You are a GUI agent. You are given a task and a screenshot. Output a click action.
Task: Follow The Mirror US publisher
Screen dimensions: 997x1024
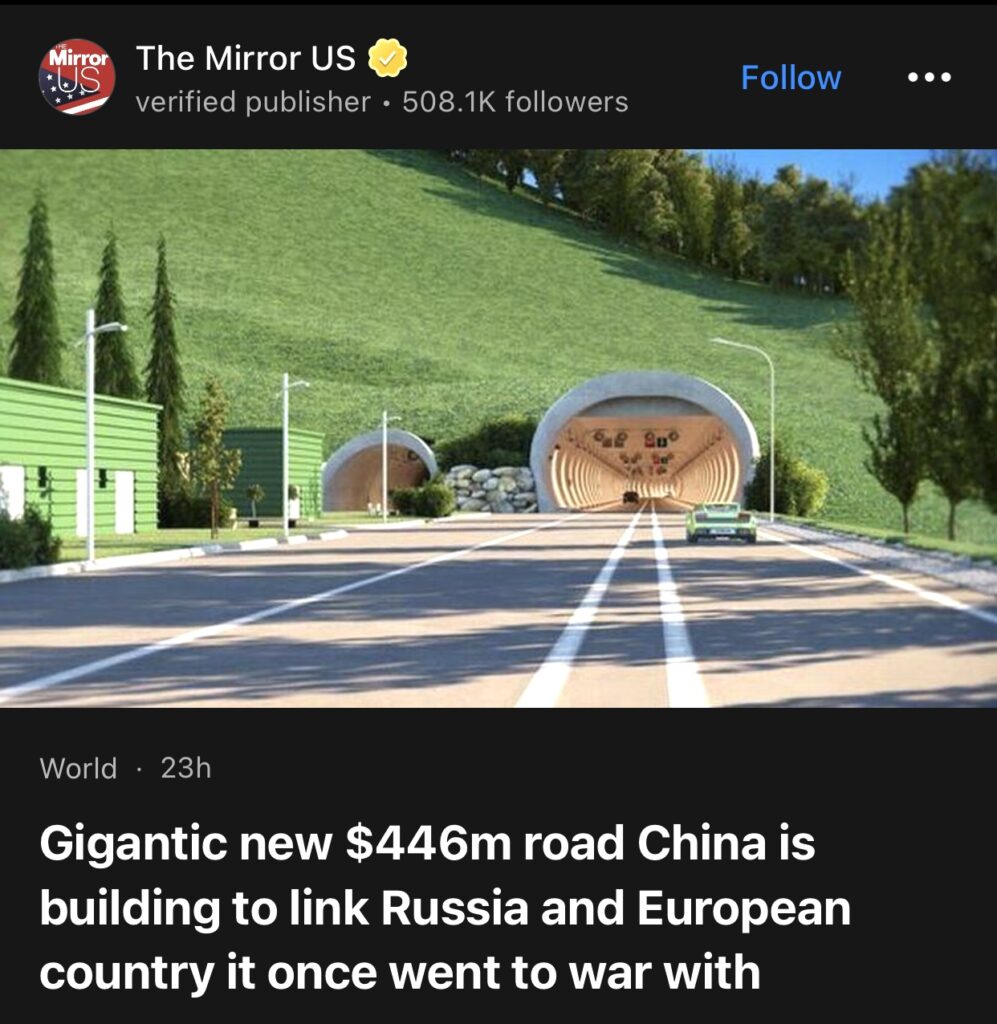coord(790,78)
